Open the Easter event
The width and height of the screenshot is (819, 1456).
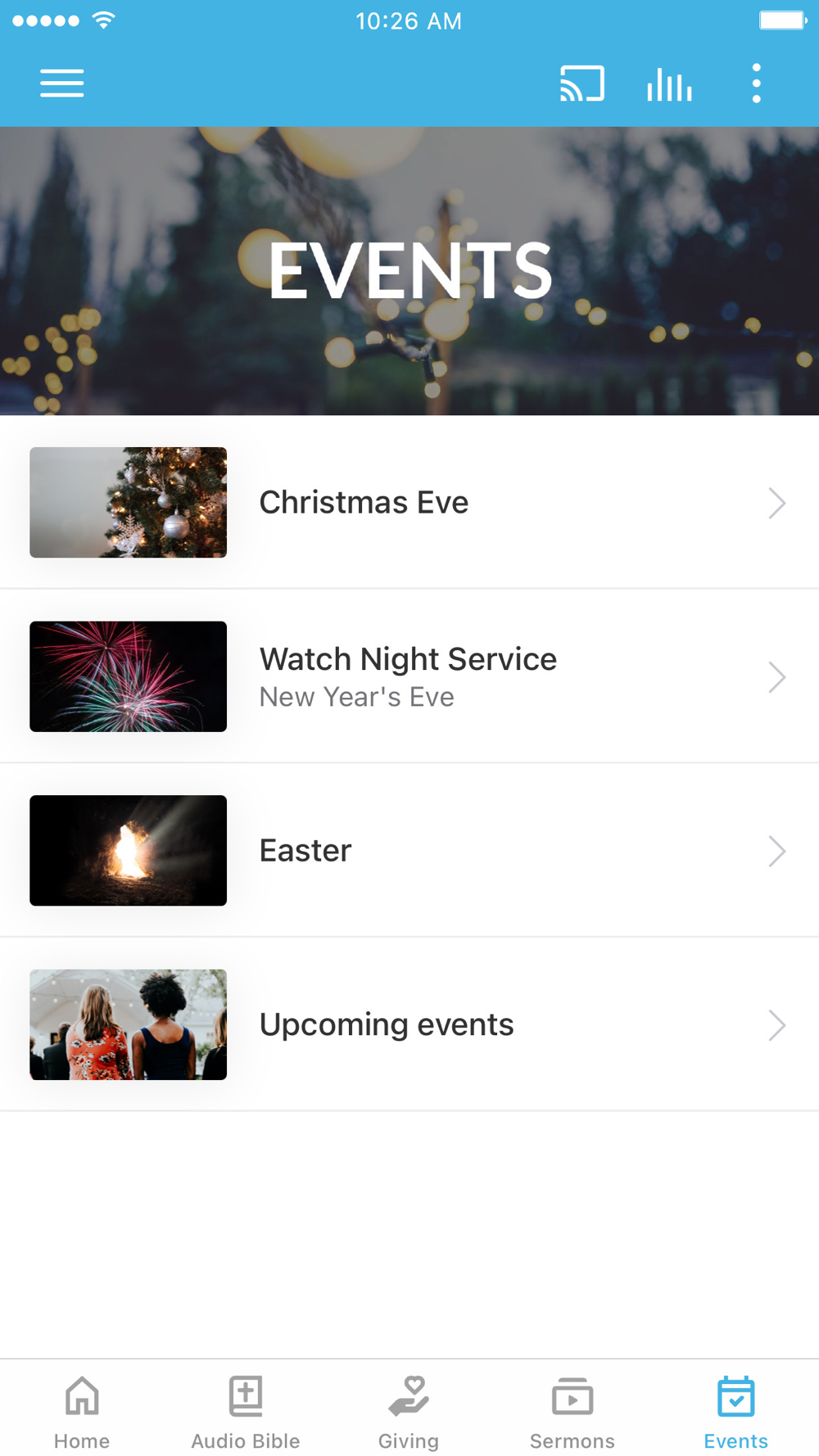[x=409, y=851]
